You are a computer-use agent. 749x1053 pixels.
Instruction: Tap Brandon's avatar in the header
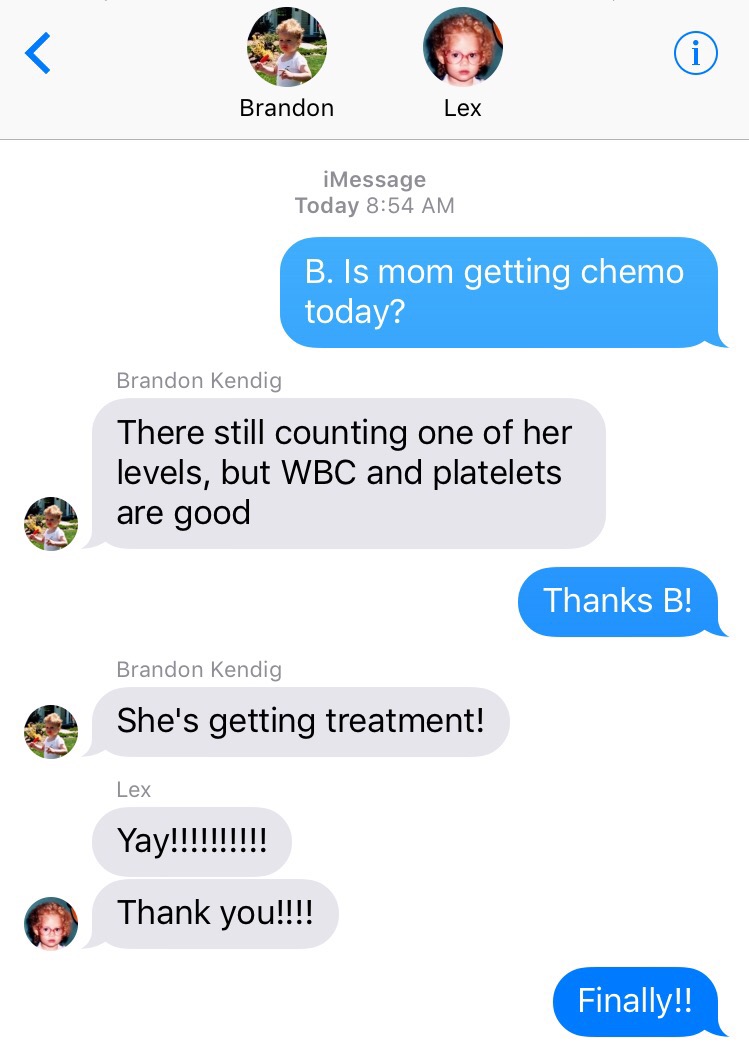coord(287,48)
